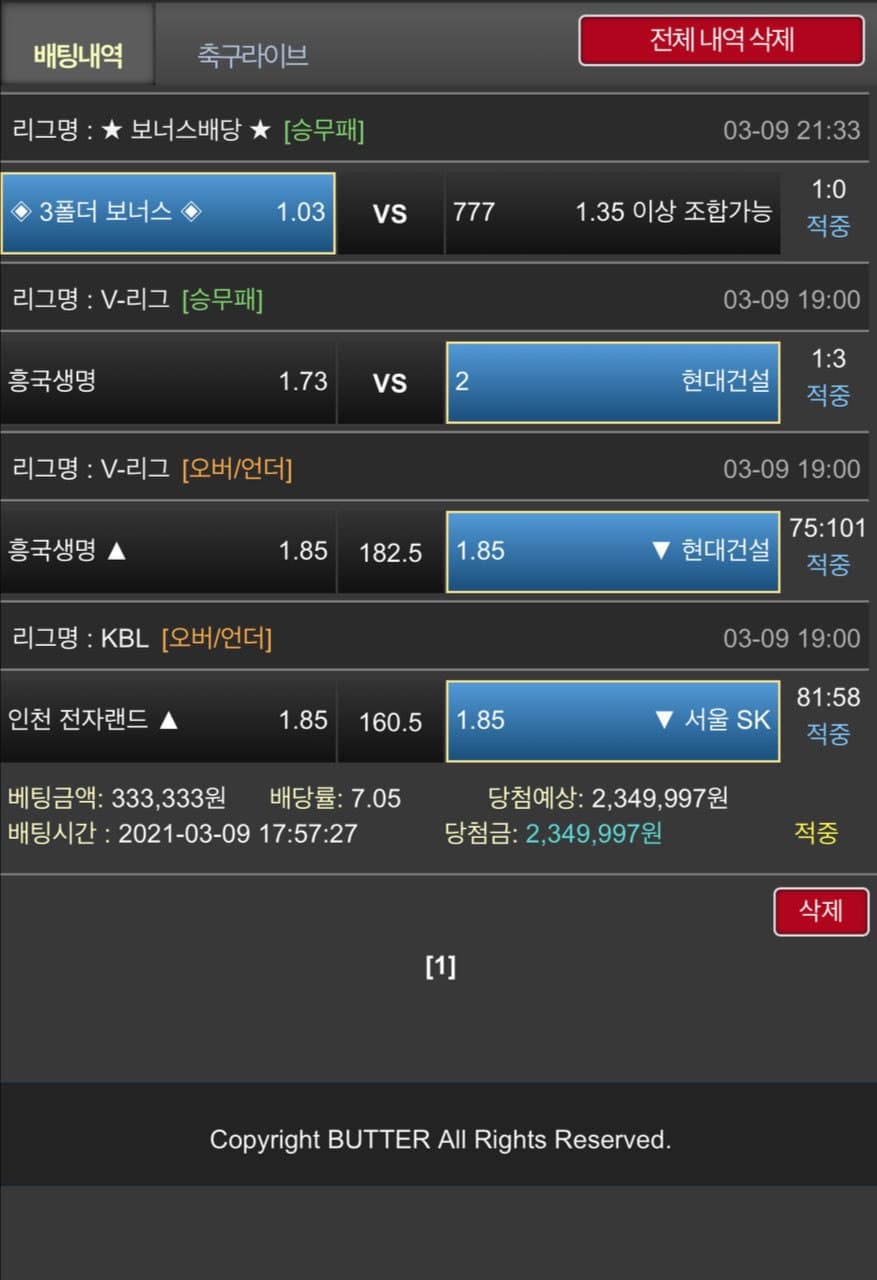Tap the 전체 내역 삭제 button
This screenshot has width=877, height=1280.
tap(721, 41)
